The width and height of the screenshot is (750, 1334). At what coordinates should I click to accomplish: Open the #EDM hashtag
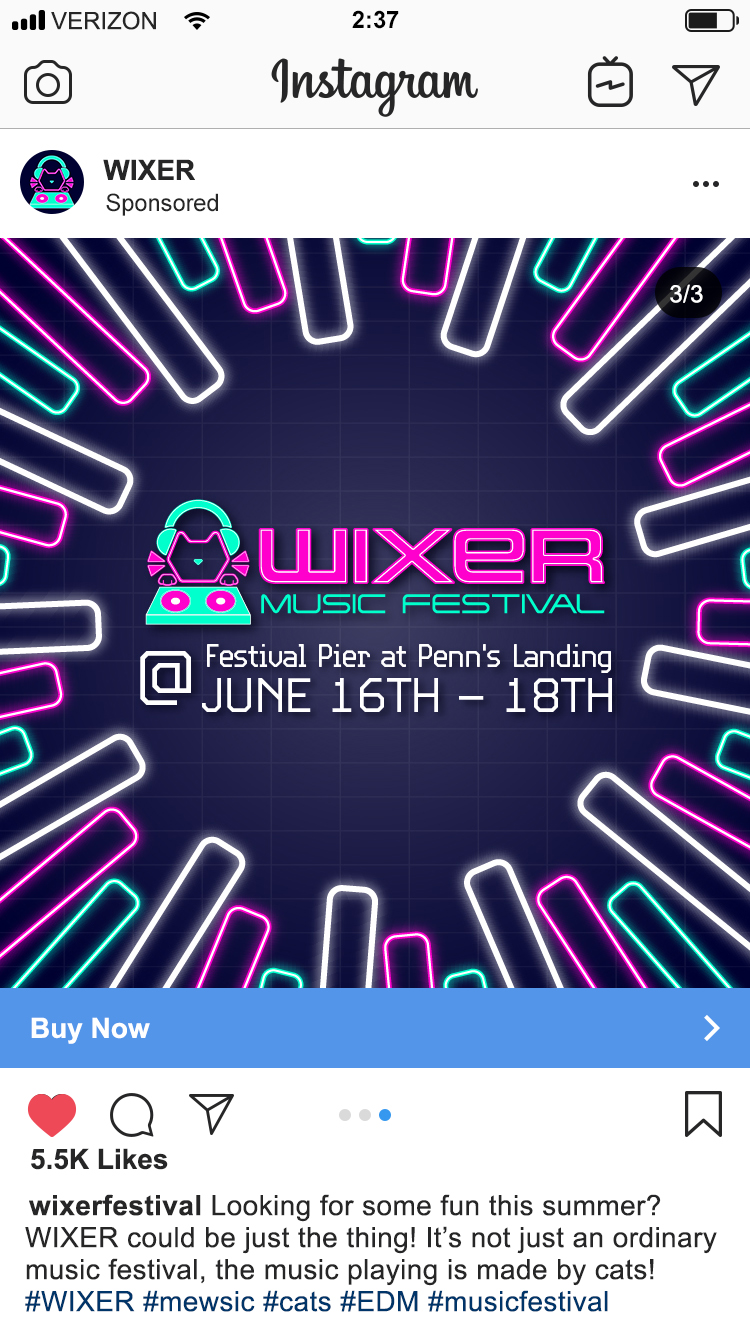tap(379, 1302)
